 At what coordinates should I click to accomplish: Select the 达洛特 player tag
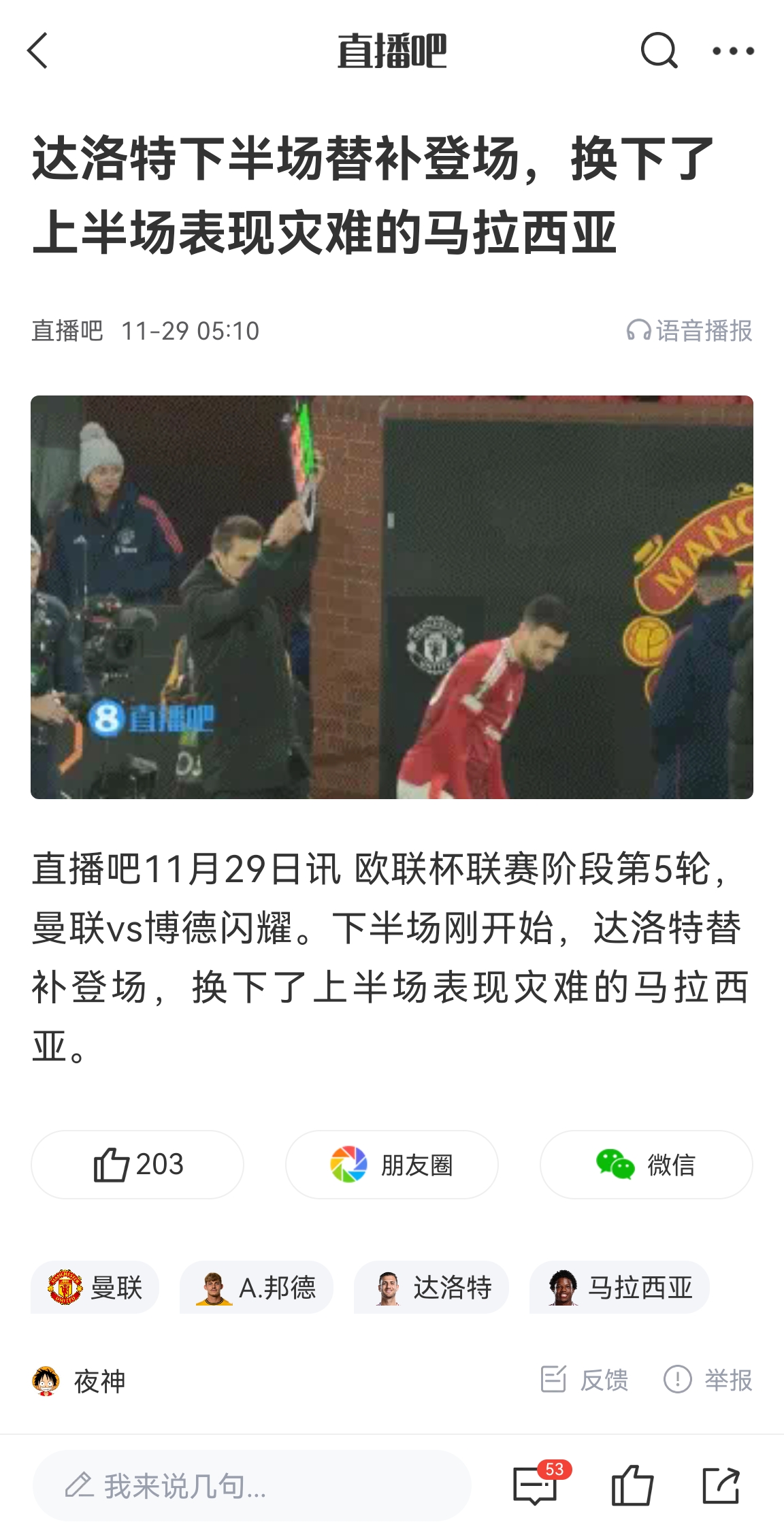(431, 1287)
